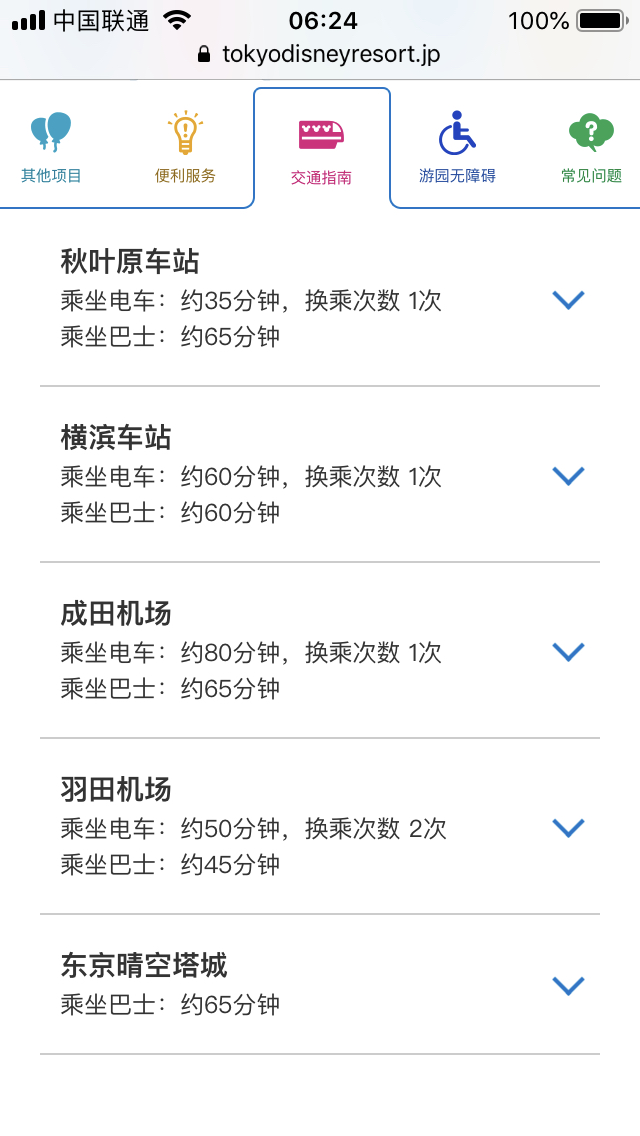Open the 便利服务 tab
Screen dimensions: 640x1136
click(x=185, y=148)
